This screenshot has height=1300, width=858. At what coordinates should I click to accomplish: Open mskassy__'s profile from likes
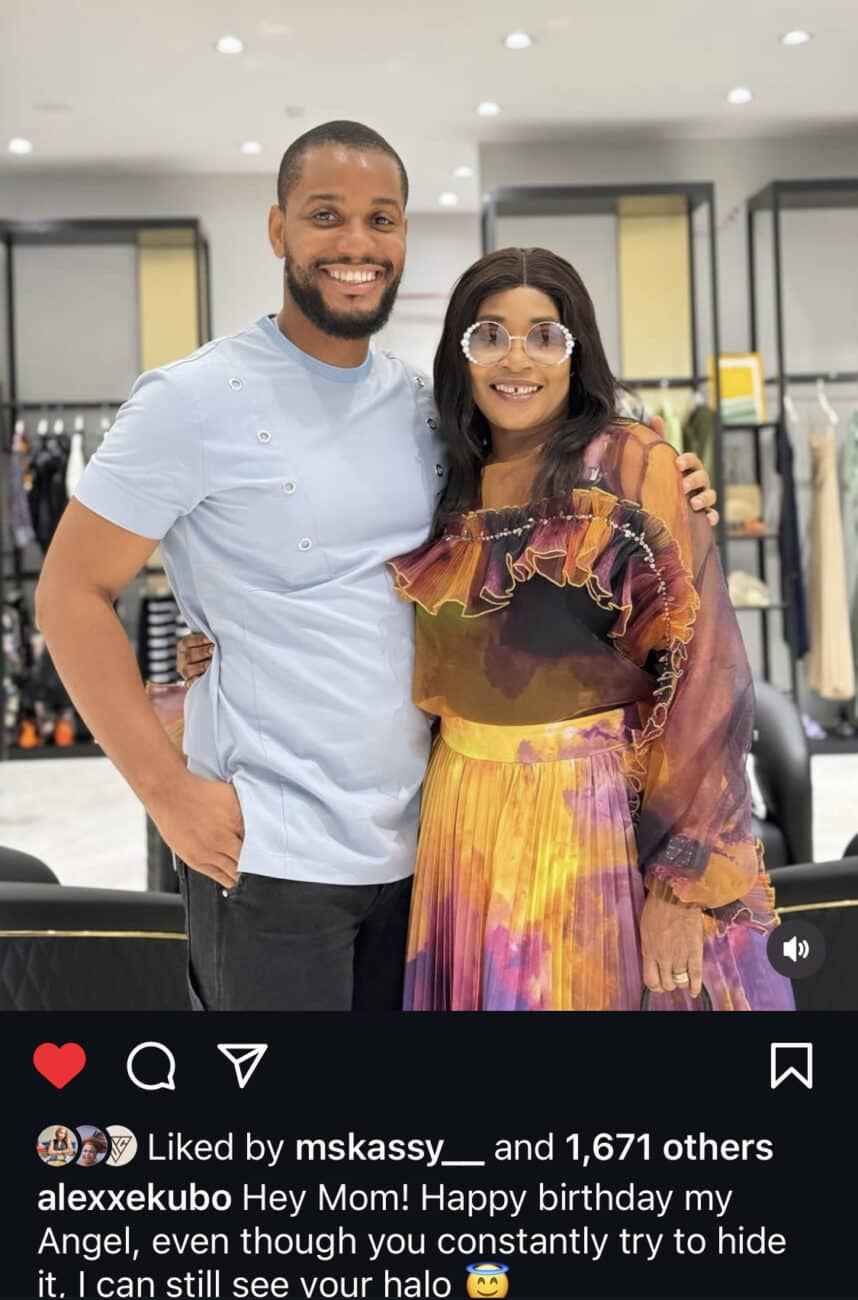pos(389,1149)
